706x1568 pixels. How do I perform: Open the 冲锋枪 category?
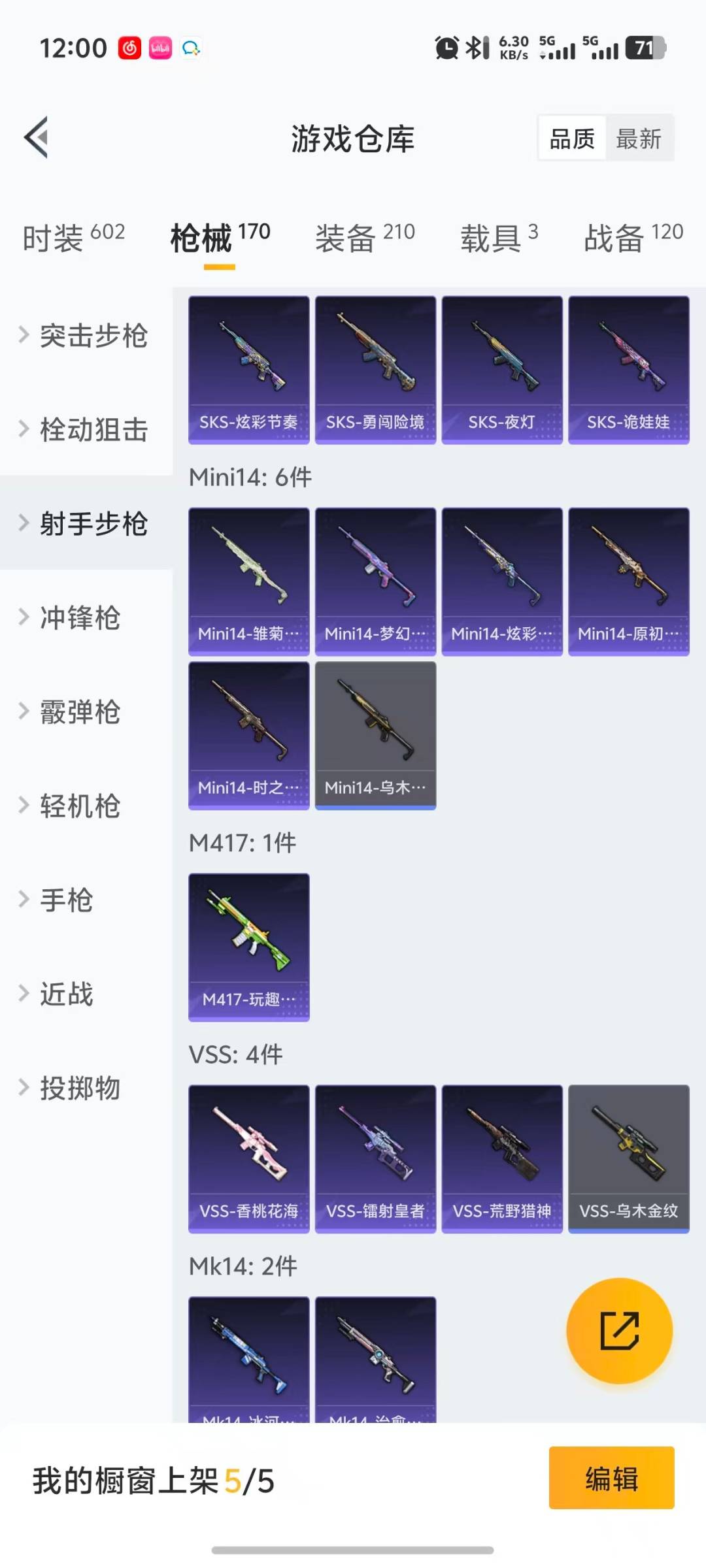tap(80, 618)
